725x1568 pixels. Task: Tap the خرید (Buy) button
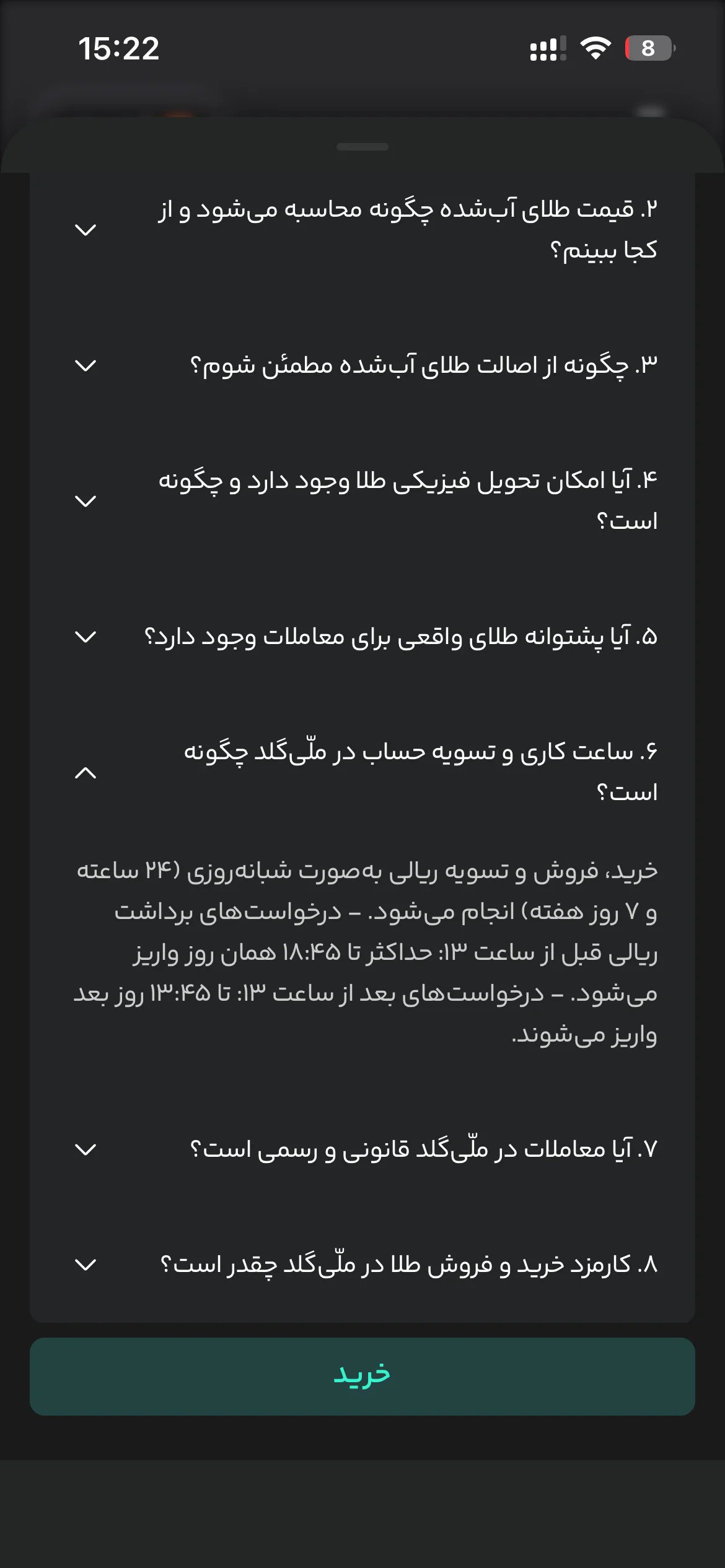tap(362, 1377)
